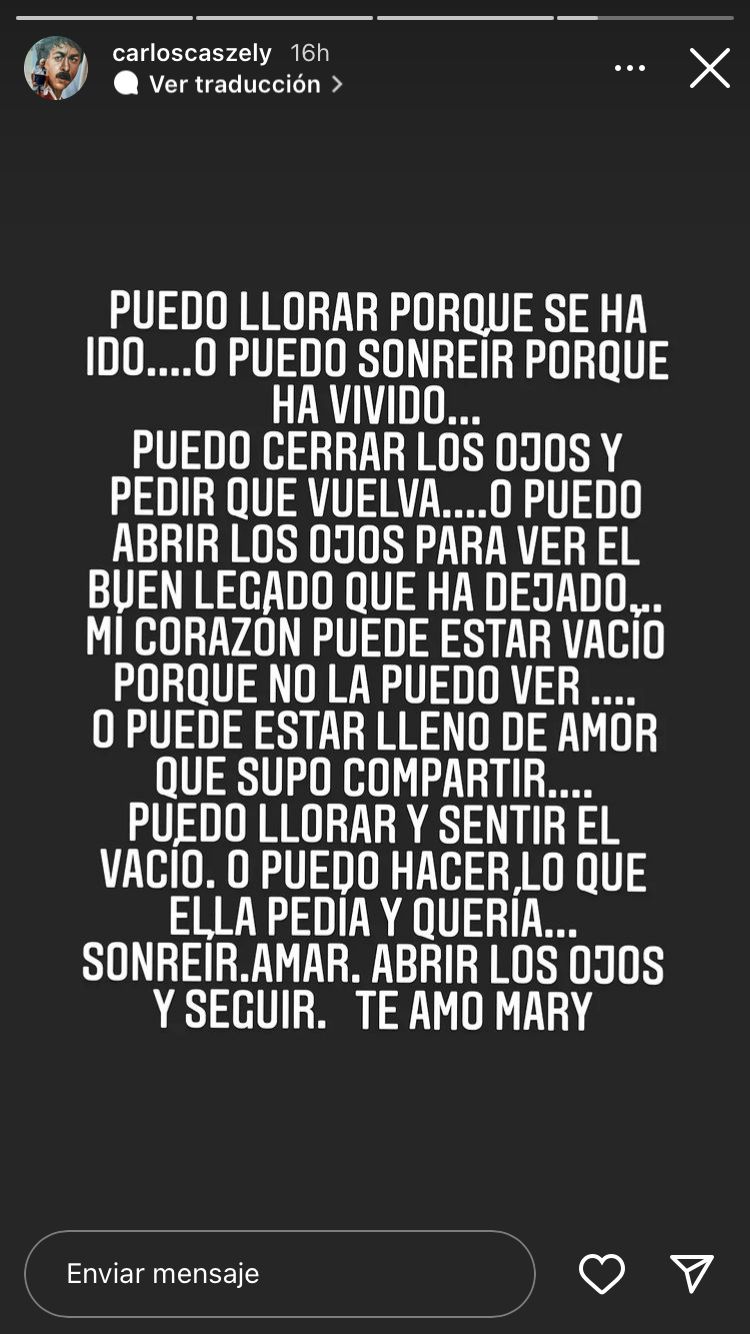Open carloscaszely's profile picture
750x1334 pixels.
(56, 68)
